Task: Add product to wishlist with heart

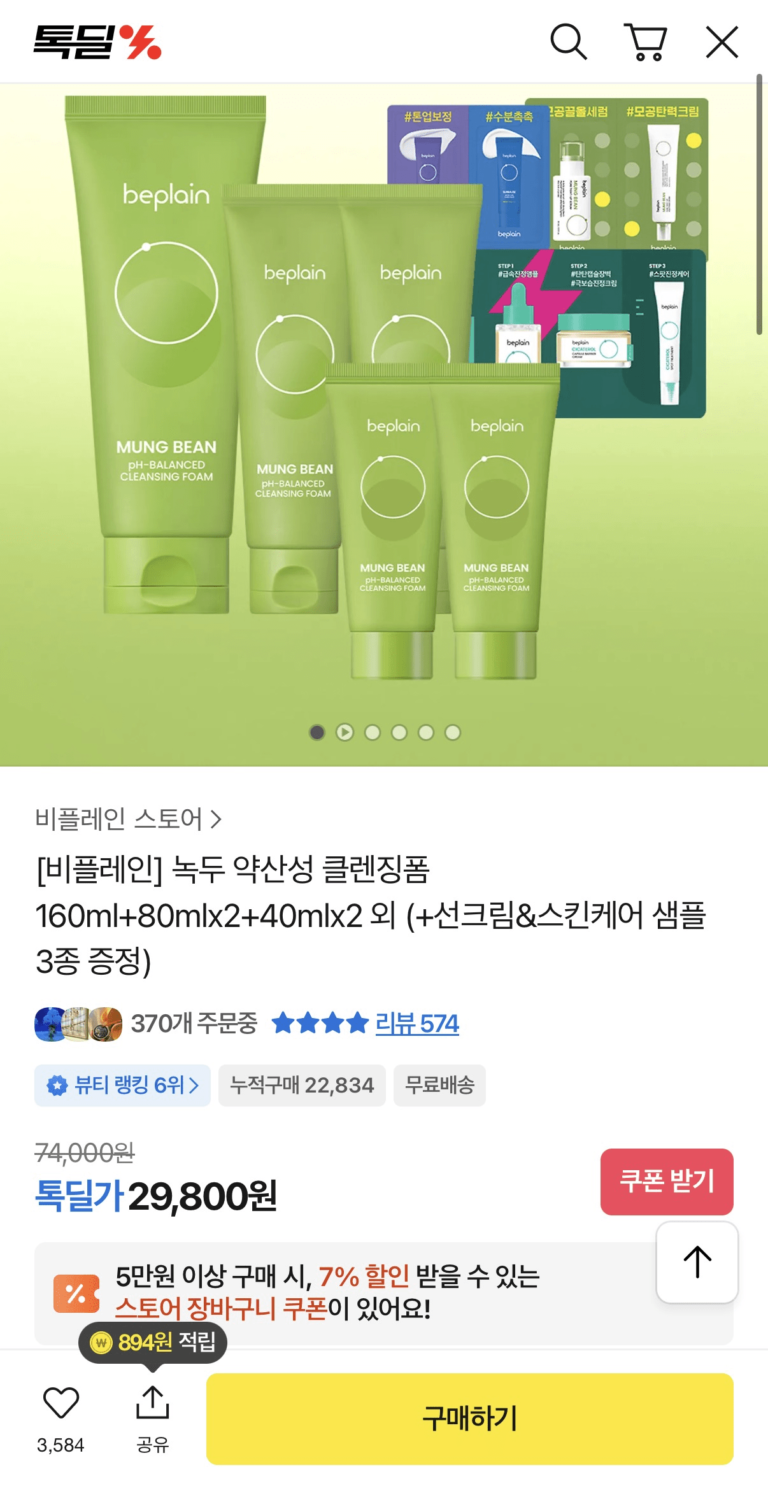Action: 61,1404
